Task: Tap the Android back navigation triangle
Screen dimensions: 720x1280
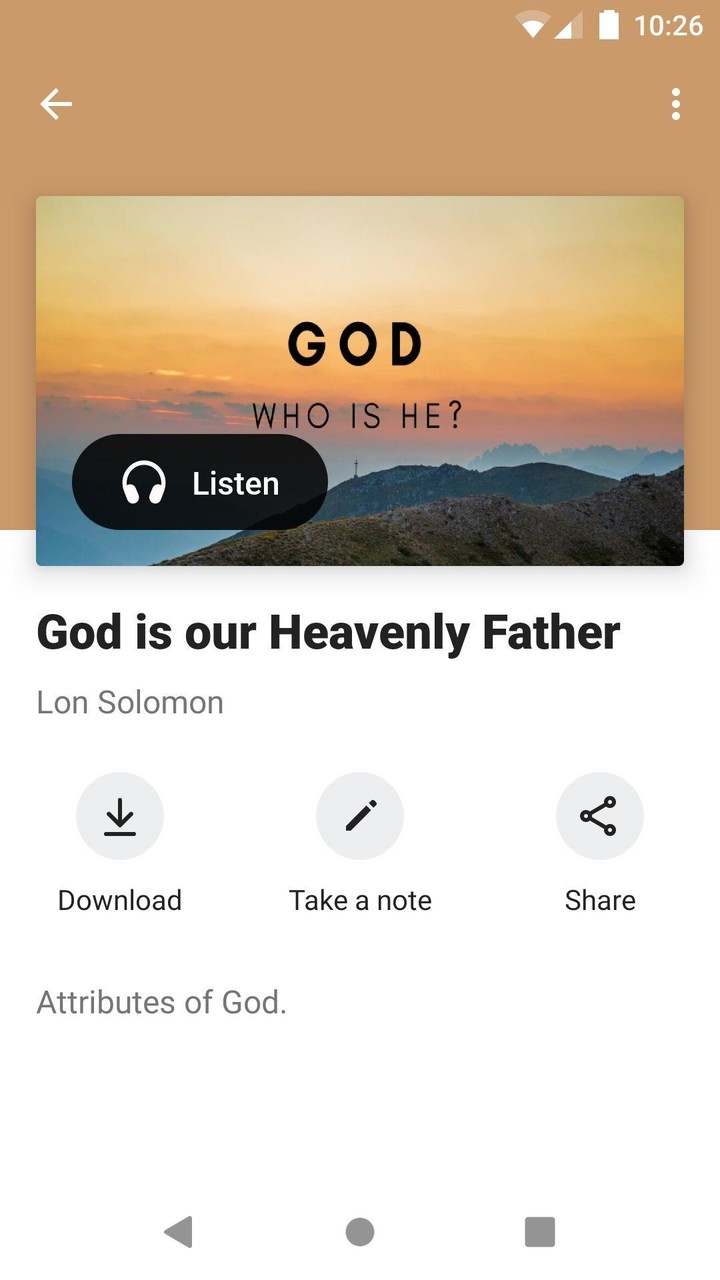Action: point(180,1232)
